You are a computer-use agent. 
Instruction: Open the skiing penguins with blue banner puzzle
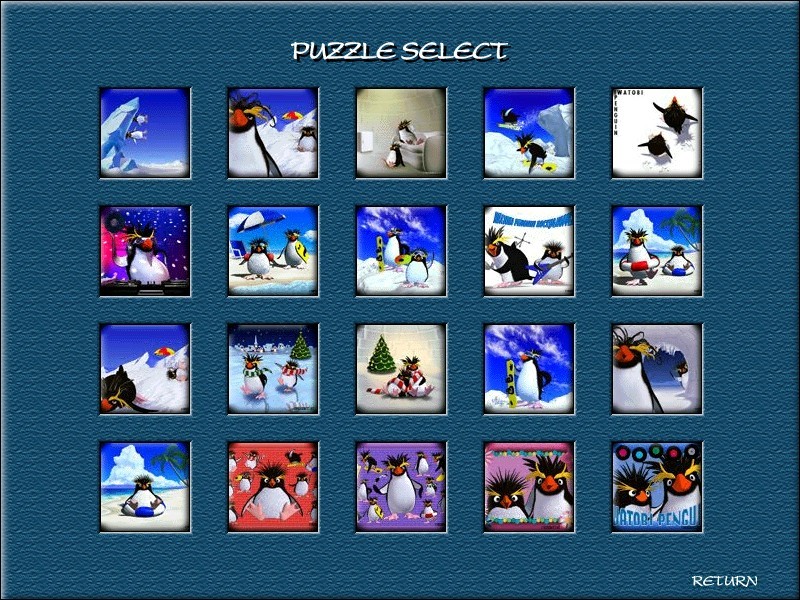pyautogui.click(x=529, y=251)
